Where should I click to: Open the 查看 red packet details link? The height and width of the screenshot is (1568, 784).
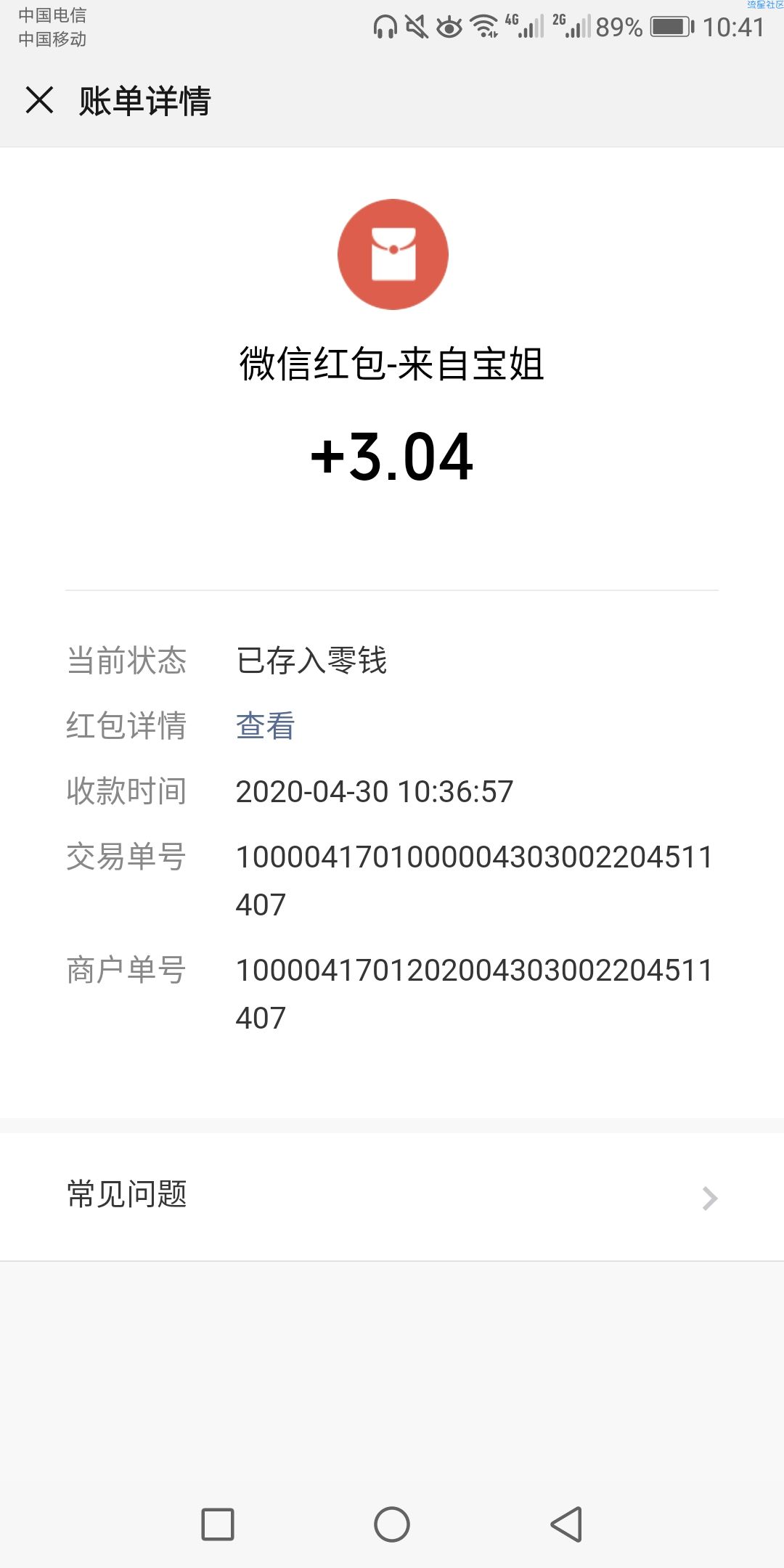(x=265, y=726)
